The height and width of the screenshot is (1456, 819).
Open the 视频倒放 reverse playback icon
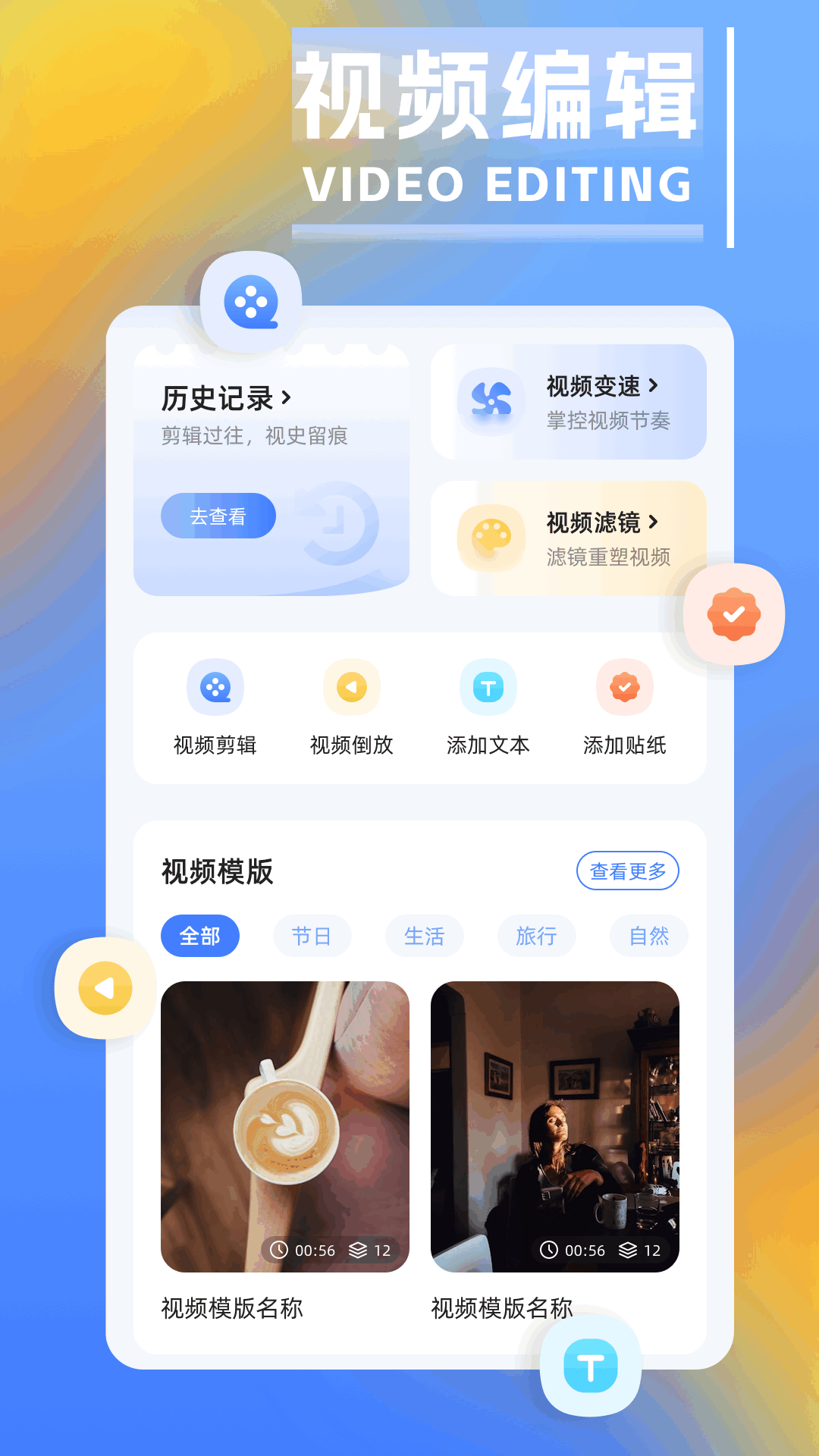352,686
